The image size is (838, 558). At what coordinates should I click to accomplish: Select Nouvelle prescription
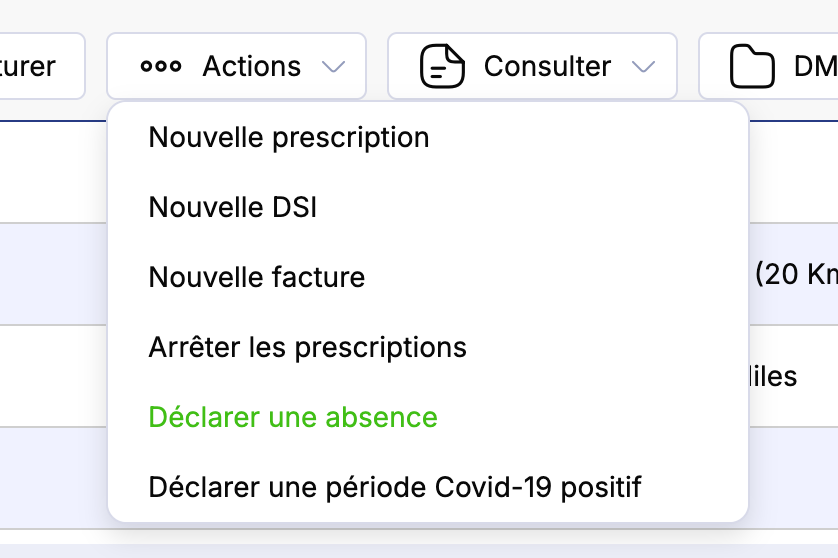(289, 137)
